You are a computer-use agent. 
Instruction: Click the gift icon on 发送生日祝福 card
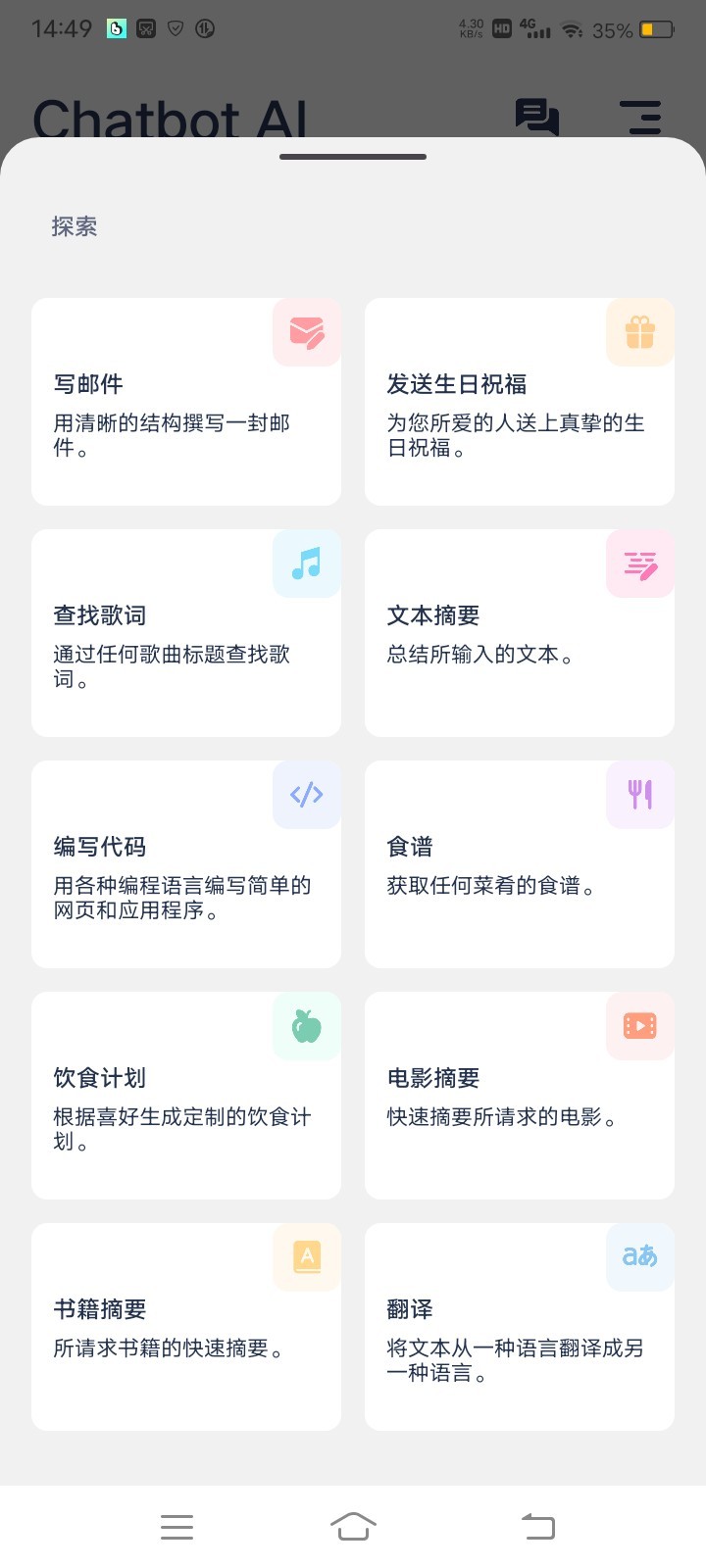coord(639,332)
